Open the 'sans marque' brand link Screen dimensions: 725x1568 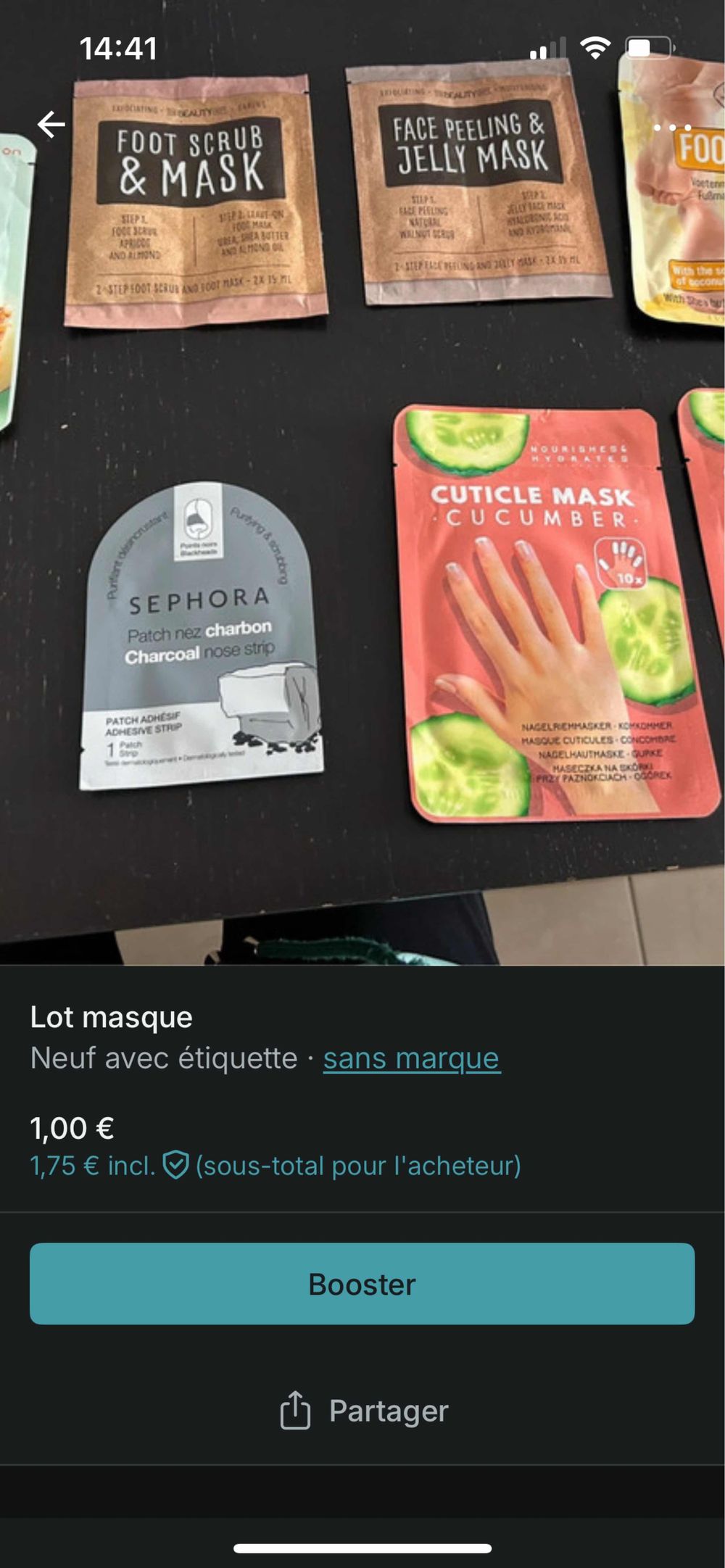click(x=411, y=1058)
